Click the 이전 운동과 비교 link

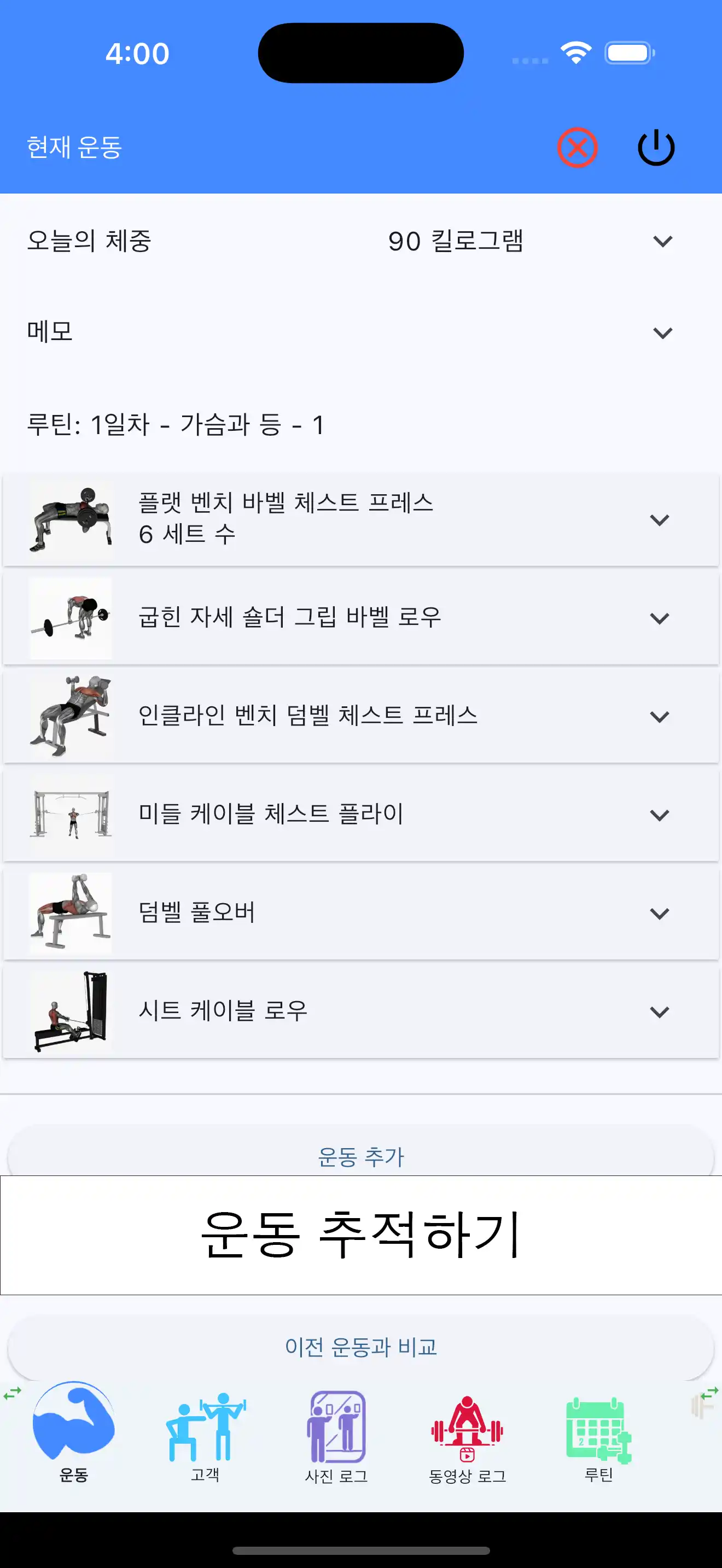coord(361,1347)
